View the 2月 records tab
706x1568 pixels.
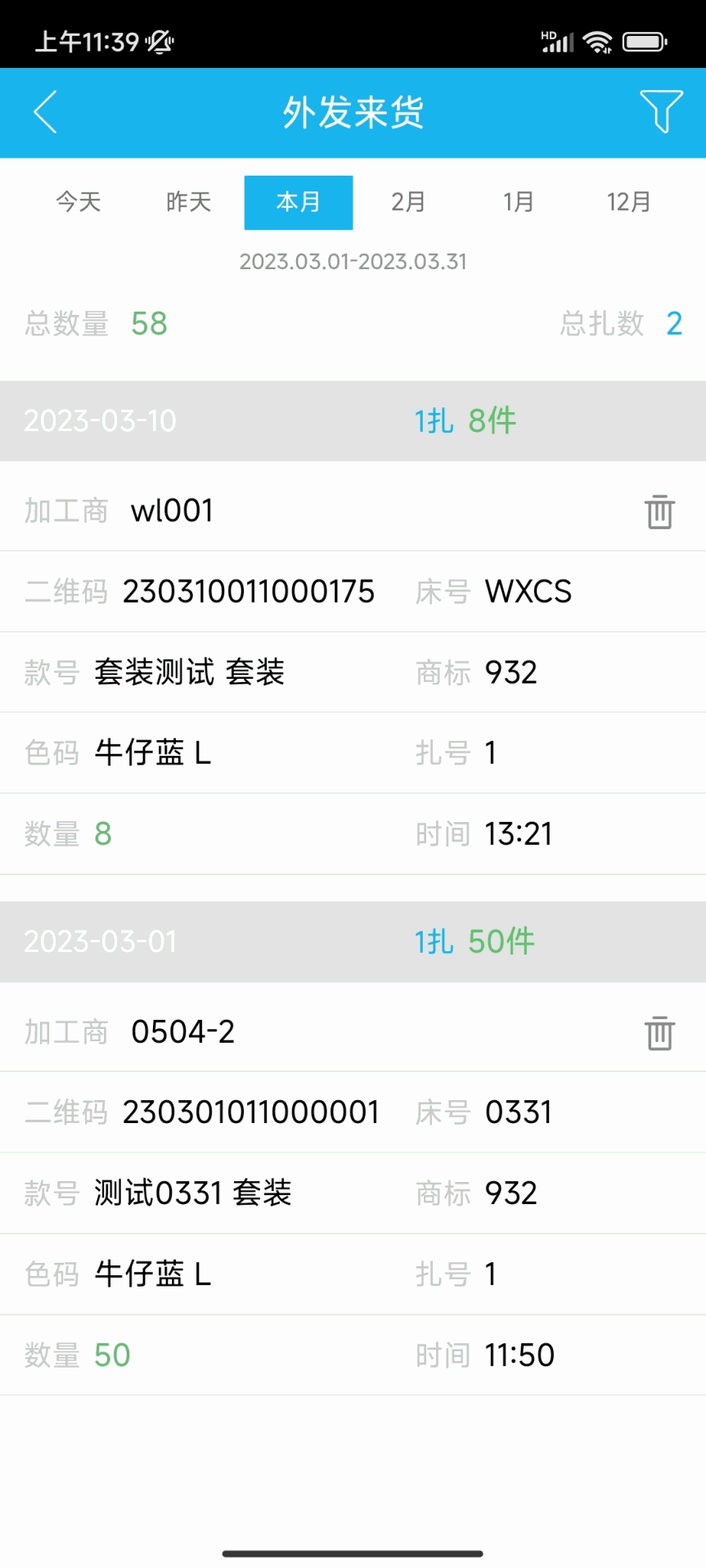pyautogui.click(x=408, y=202)
